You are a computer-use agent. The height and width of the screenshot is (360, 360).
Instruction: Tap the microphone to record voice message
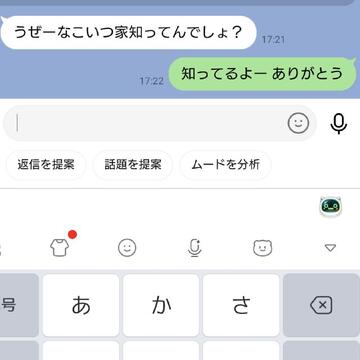(x=339, y=124)
